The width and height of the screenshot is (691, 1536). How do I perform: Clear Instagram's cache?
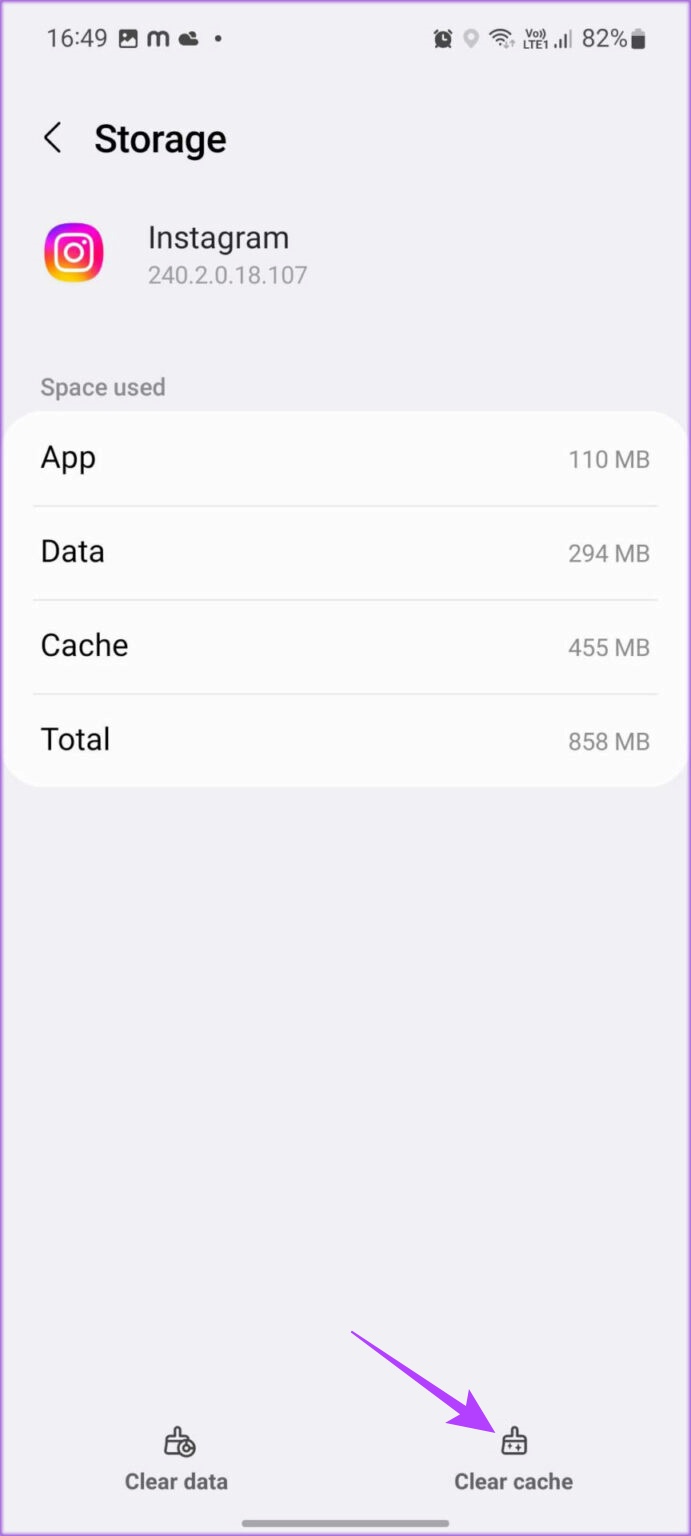513,1460
